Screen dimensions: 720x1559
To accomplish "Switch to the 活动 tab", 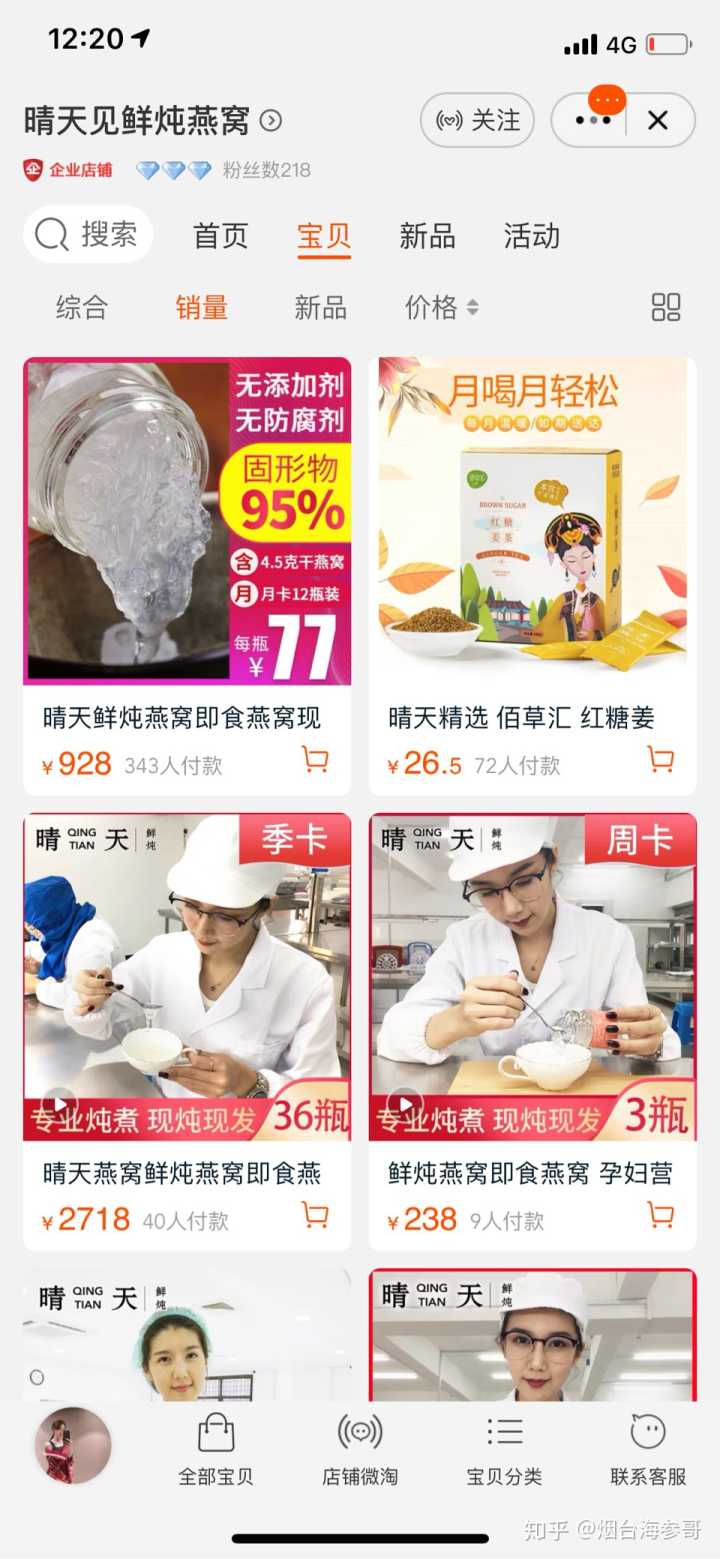I will 531,237.
